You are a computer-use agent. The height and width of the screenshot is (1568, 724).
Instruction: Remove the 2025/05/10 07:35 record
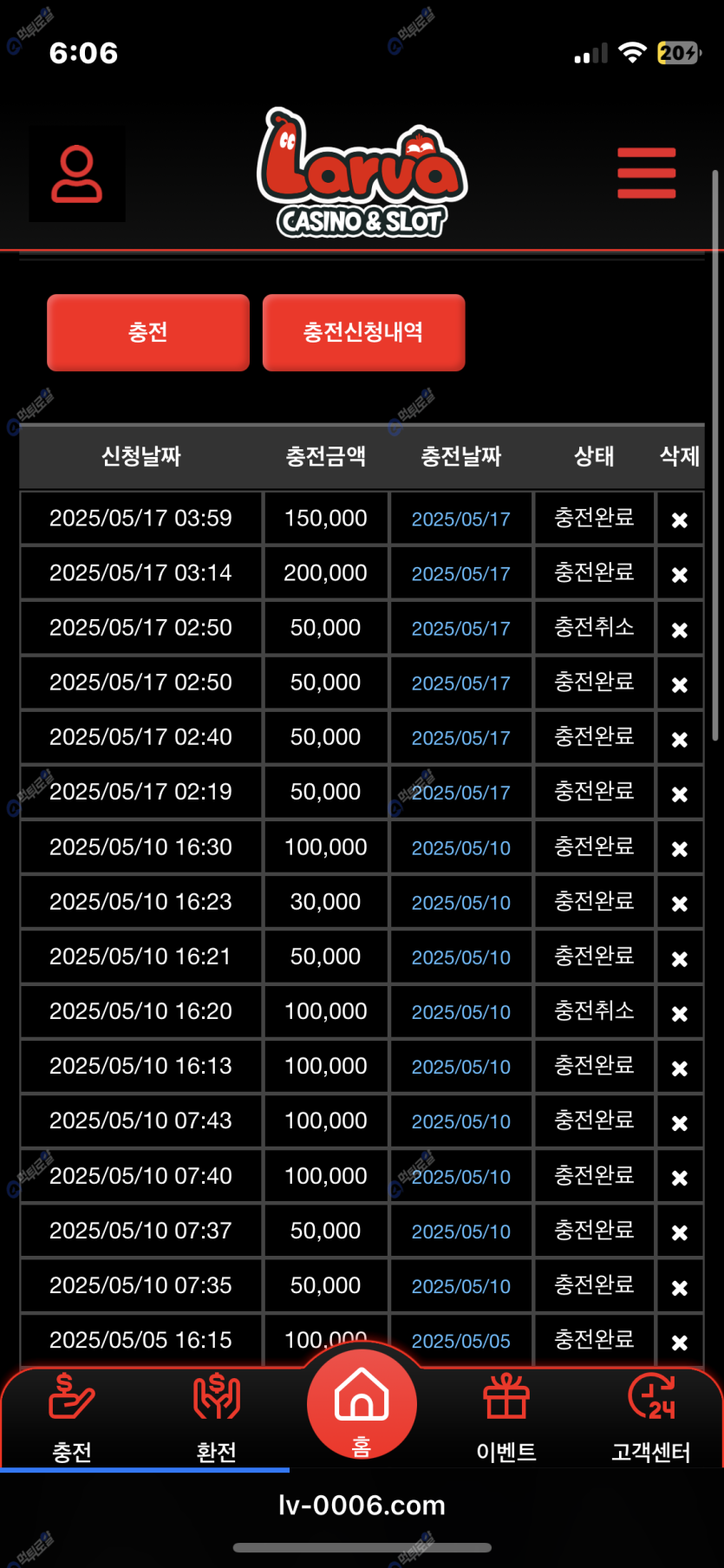click(680, 1287)
